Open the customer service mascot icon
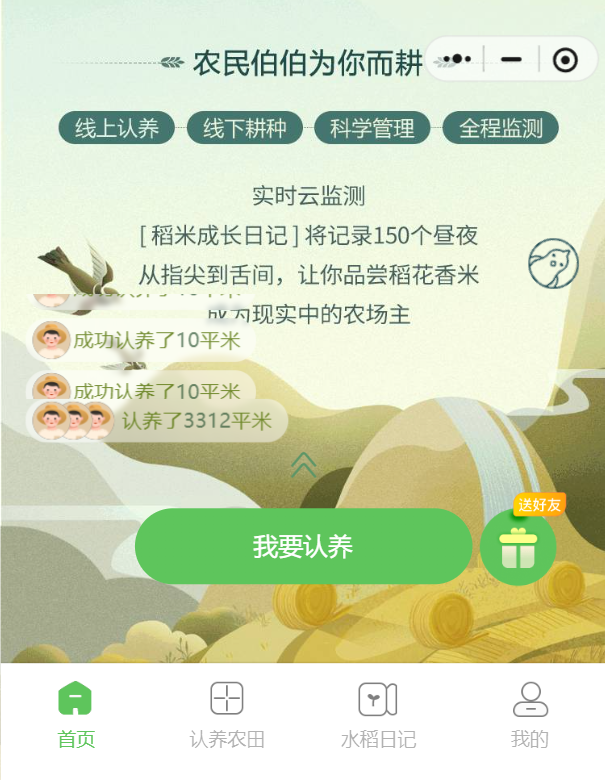This screenshot has height=780, width=605. (x=553, y=263)
